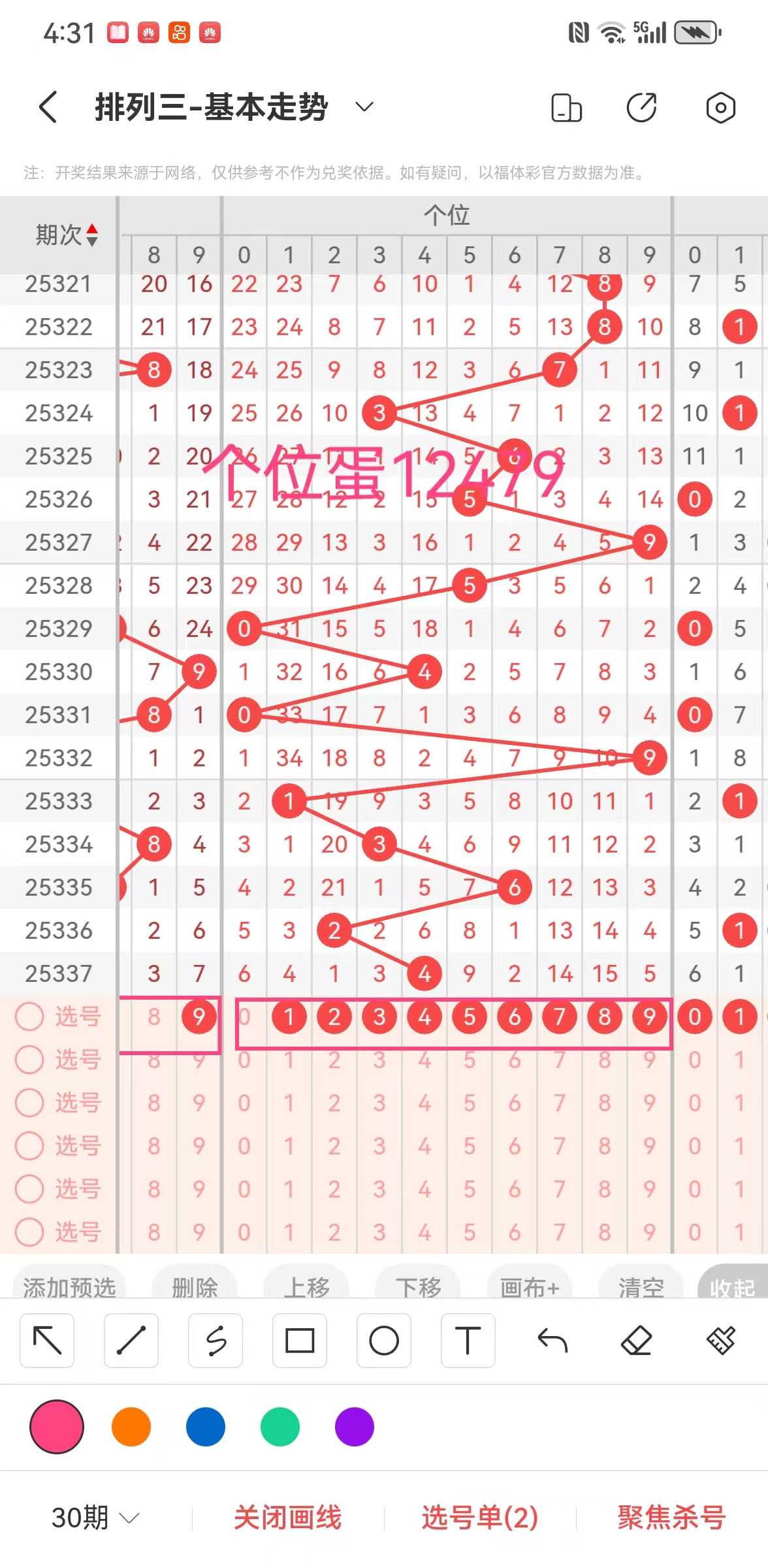This screenshot has height=1568, width=768.
Task: Go back with the top-left arrow
Action: [x=48, y=107]
